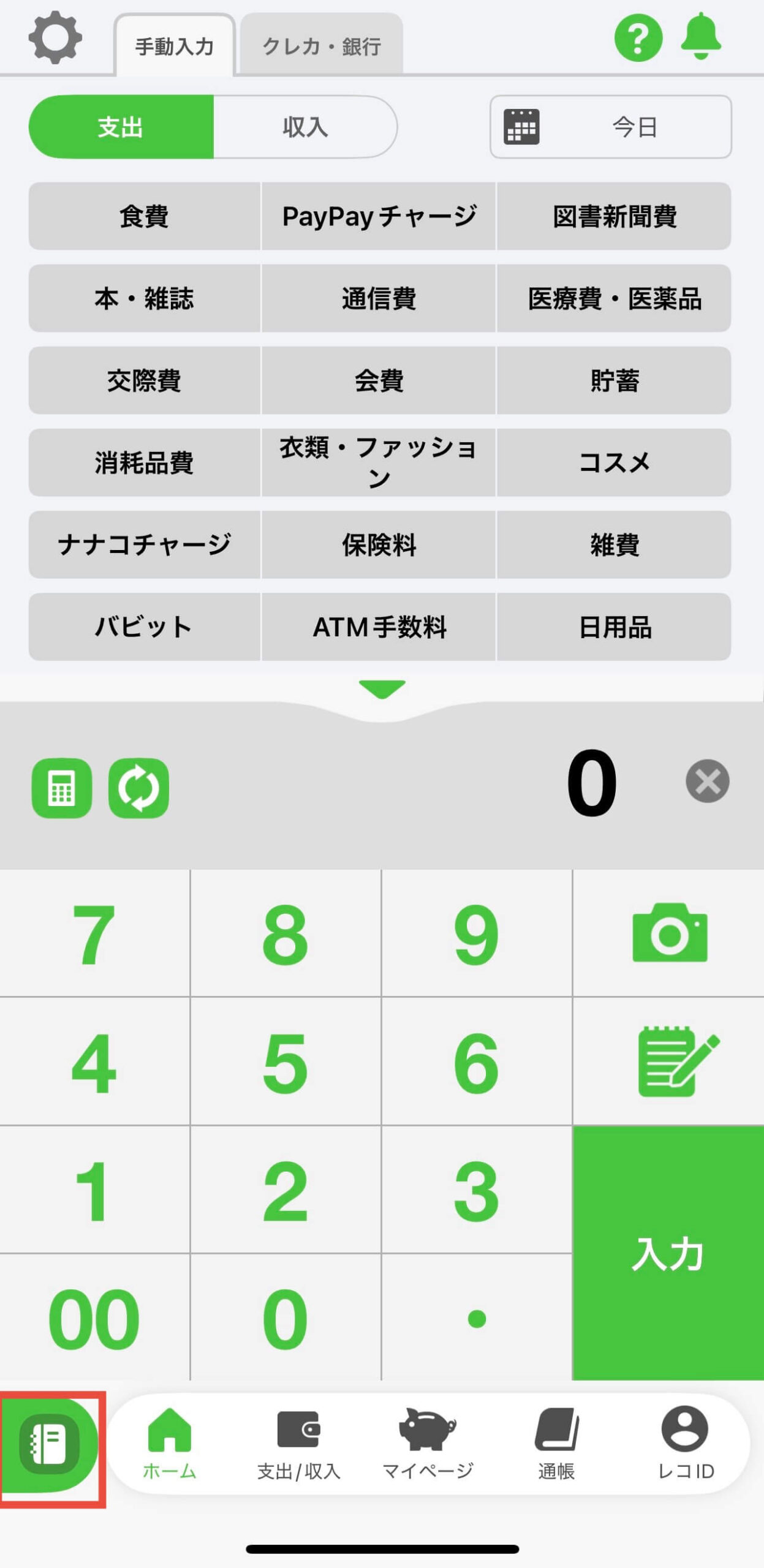Tap the 入力 button
The height and width of the screenshot is (1568, 764).
668,1253
